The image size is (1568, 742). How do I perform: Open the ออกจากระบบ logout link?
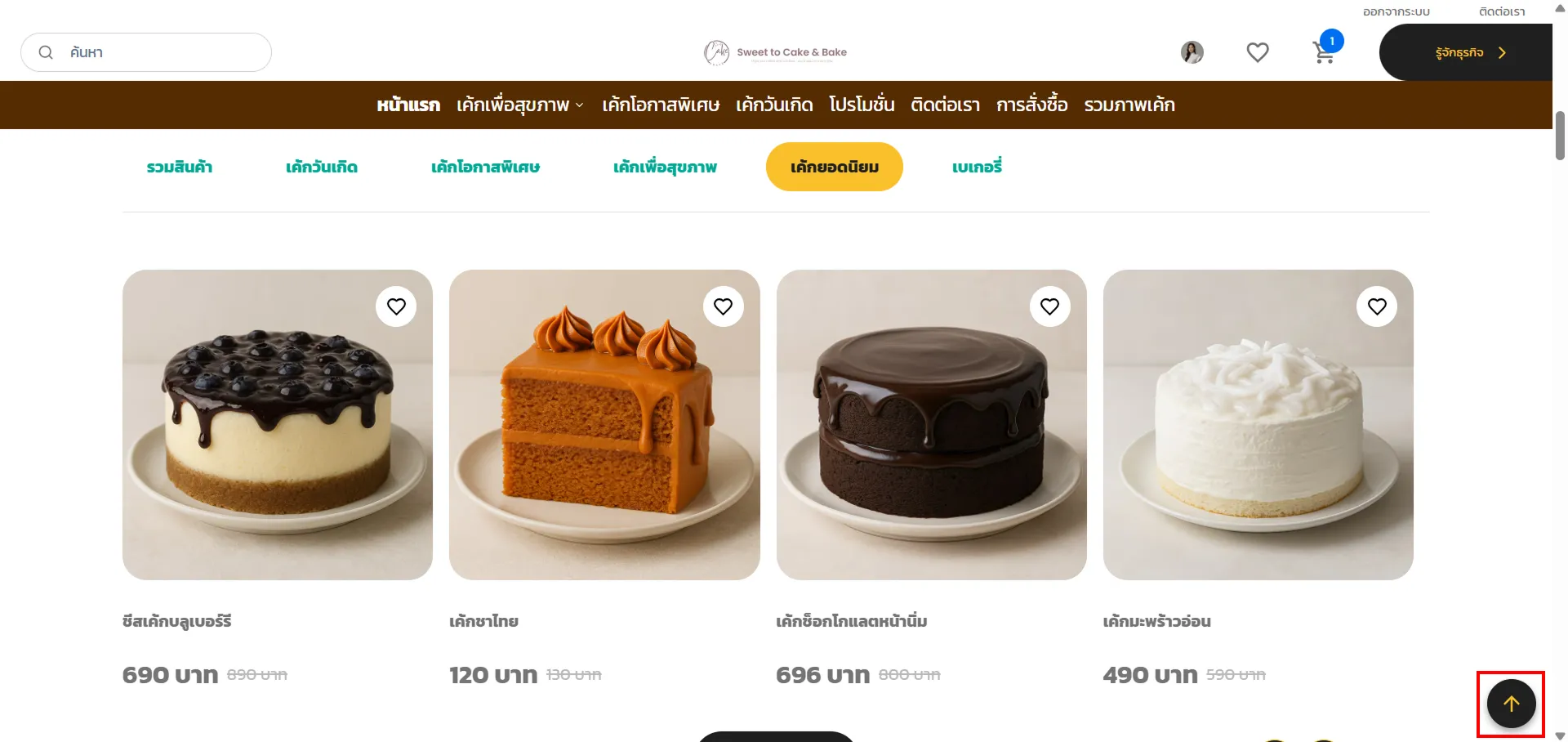pos(1396,11)
